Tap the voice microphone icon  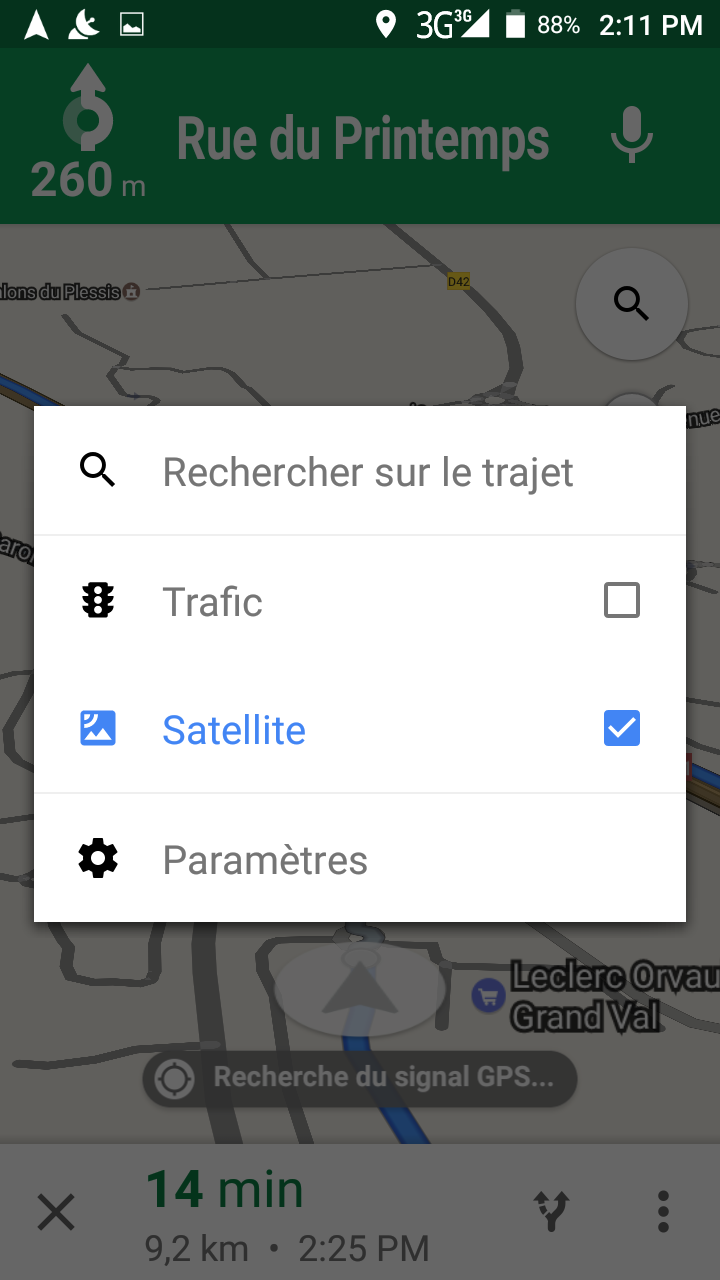tap(631, 137)
